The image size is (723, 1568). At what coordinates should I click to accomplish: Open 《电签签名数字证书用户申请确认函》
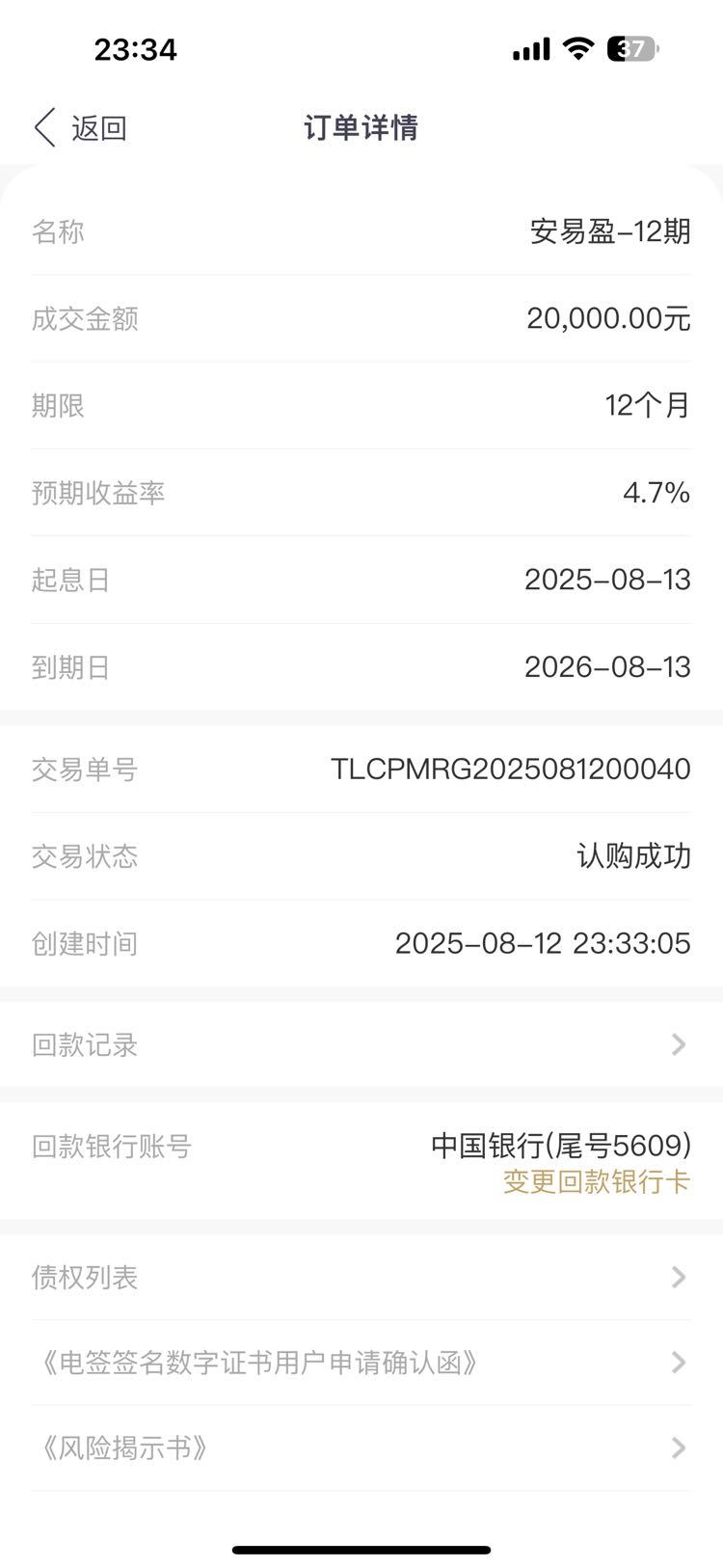tap(361, 1363)
